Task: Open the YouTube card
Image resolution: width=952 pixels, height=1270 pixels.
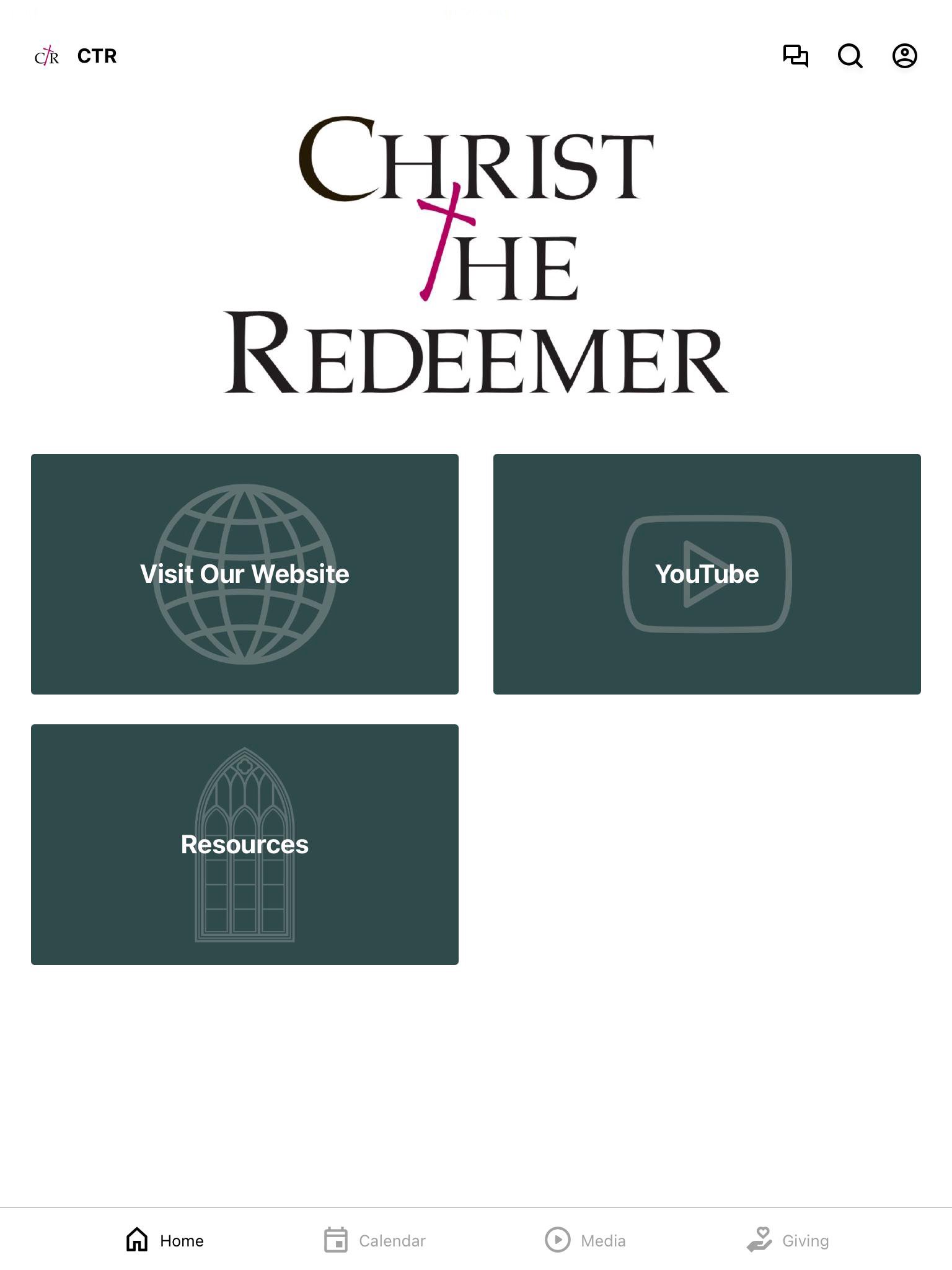Action: pyautogui.click(x=707, y=574)
